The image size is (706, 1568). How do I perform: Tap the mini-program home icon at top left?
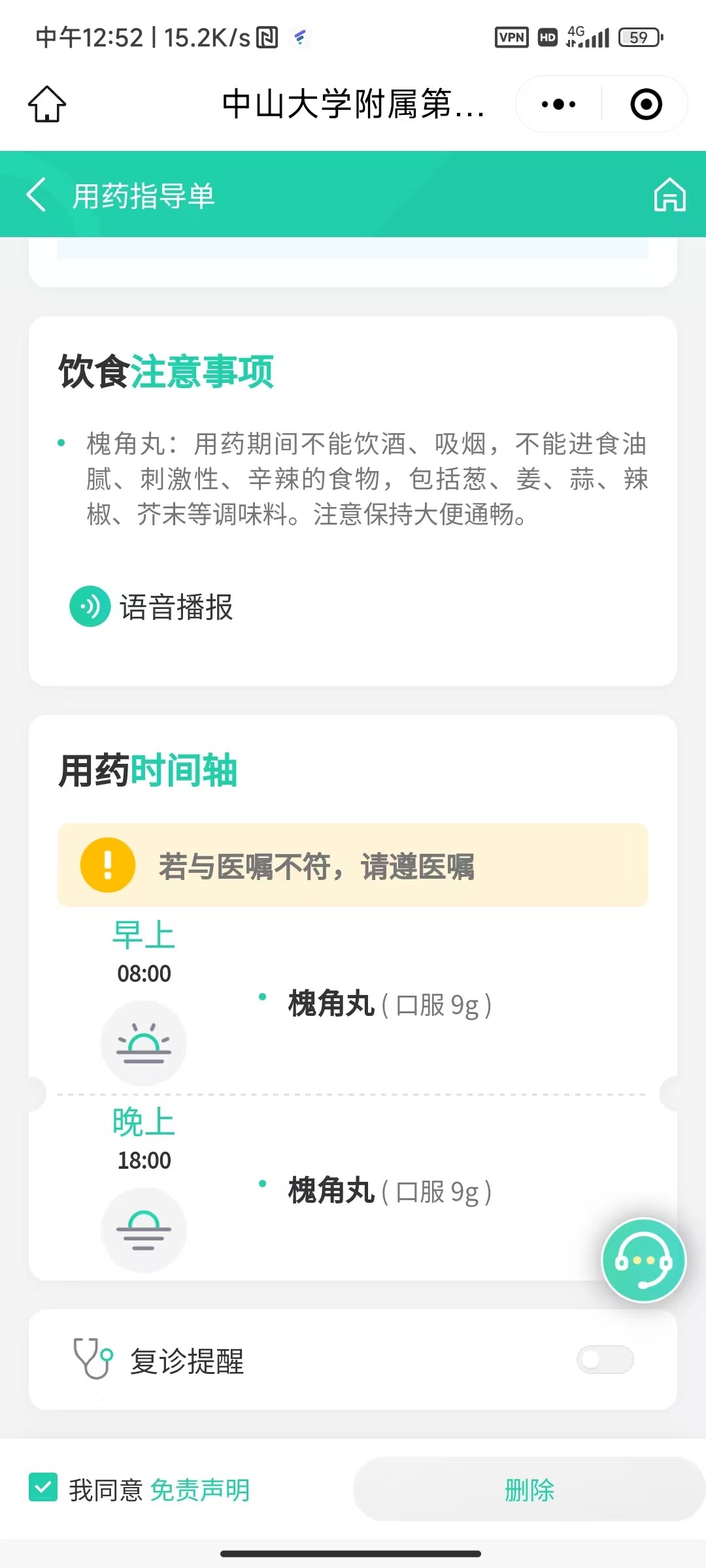pos(47,104)
